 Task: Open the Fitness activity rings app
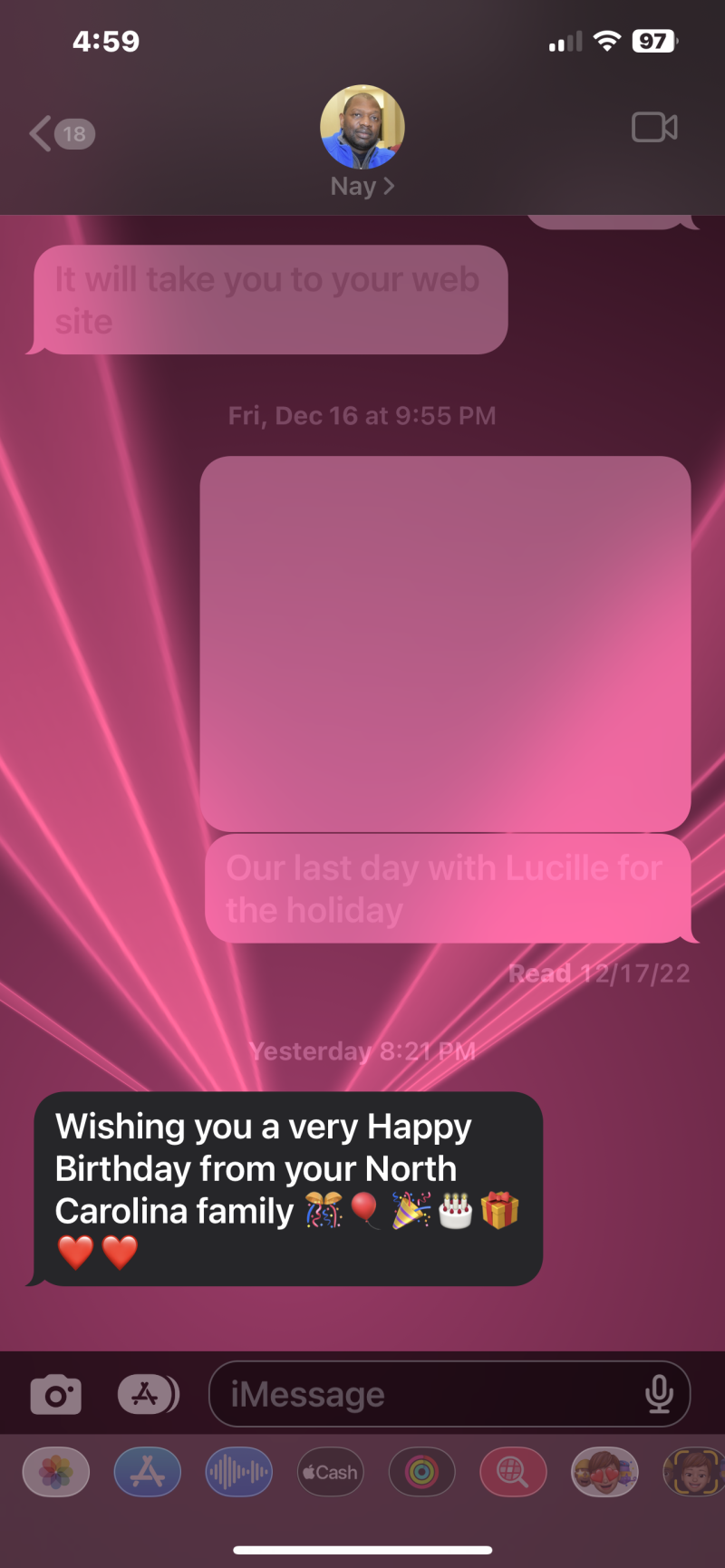(421, 1472)
